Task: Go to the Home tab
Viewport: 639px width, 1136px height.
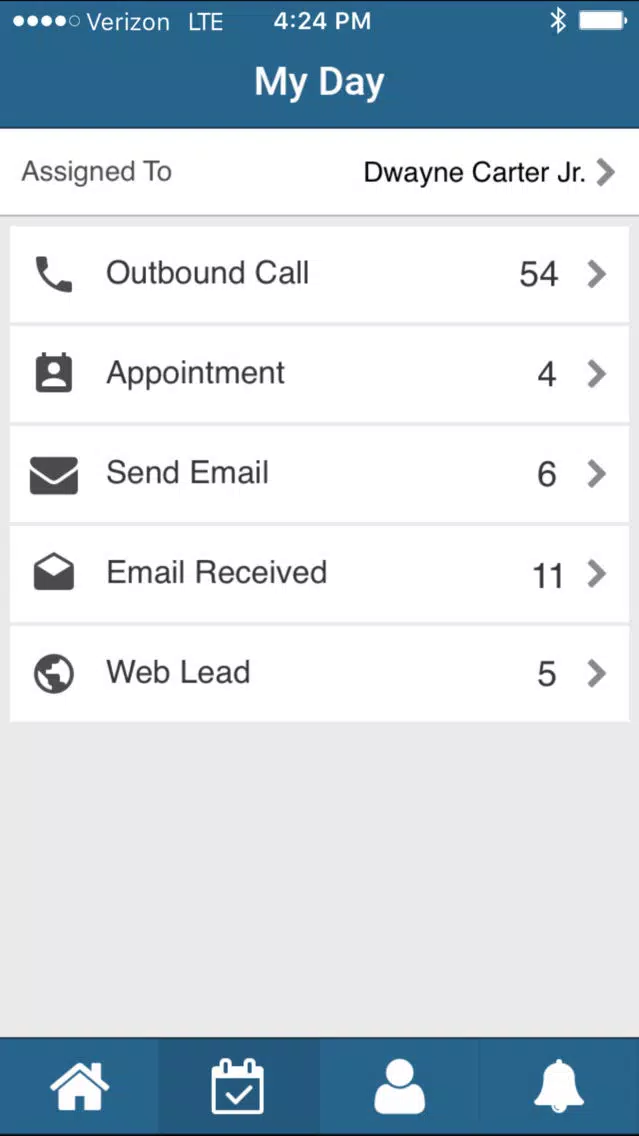Action: [80, 1086]
